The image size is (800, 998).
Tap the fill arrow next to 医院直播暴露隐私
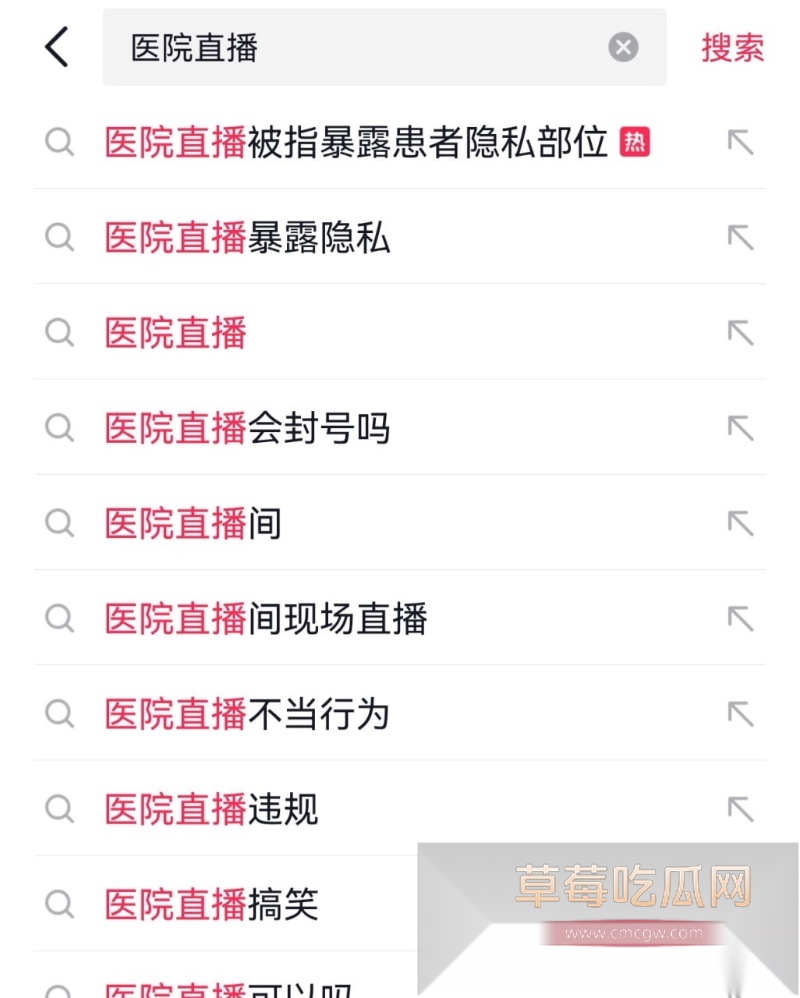click(x=740, y=237)
